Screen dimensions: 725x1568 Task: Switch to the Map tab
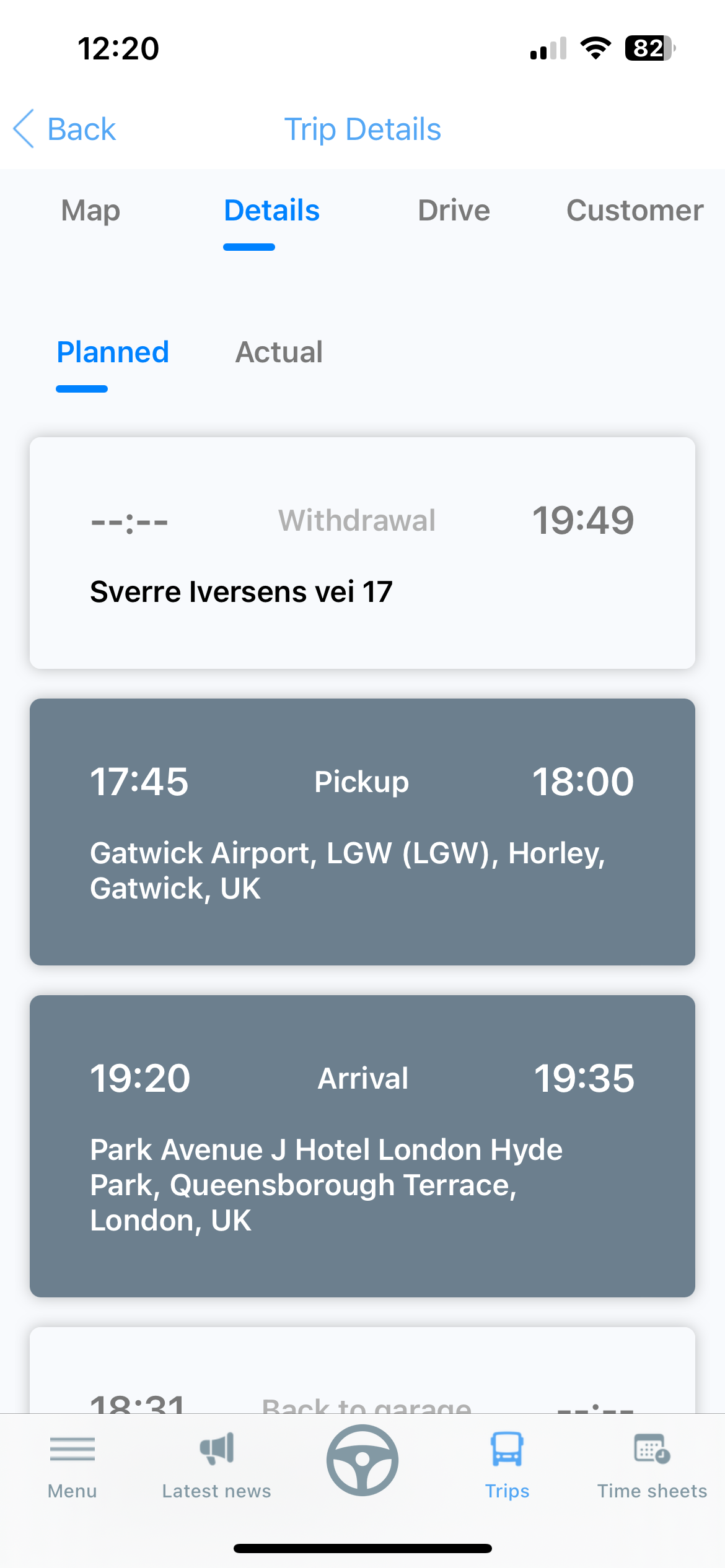[x=90, y=211]
